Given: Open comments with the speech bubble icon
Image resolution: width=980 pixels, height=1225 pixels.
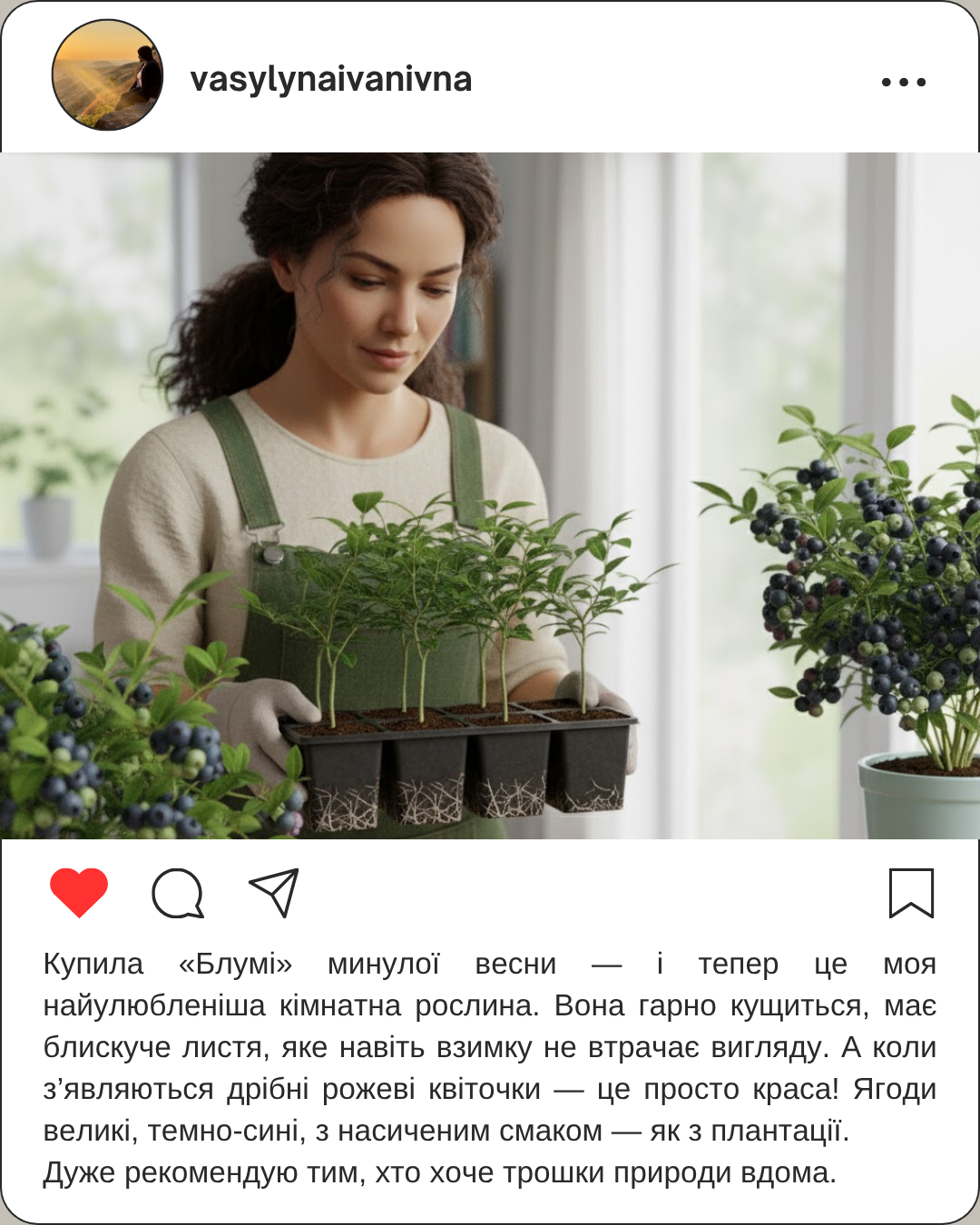Looking at the screenshot, I should point(178,894).
